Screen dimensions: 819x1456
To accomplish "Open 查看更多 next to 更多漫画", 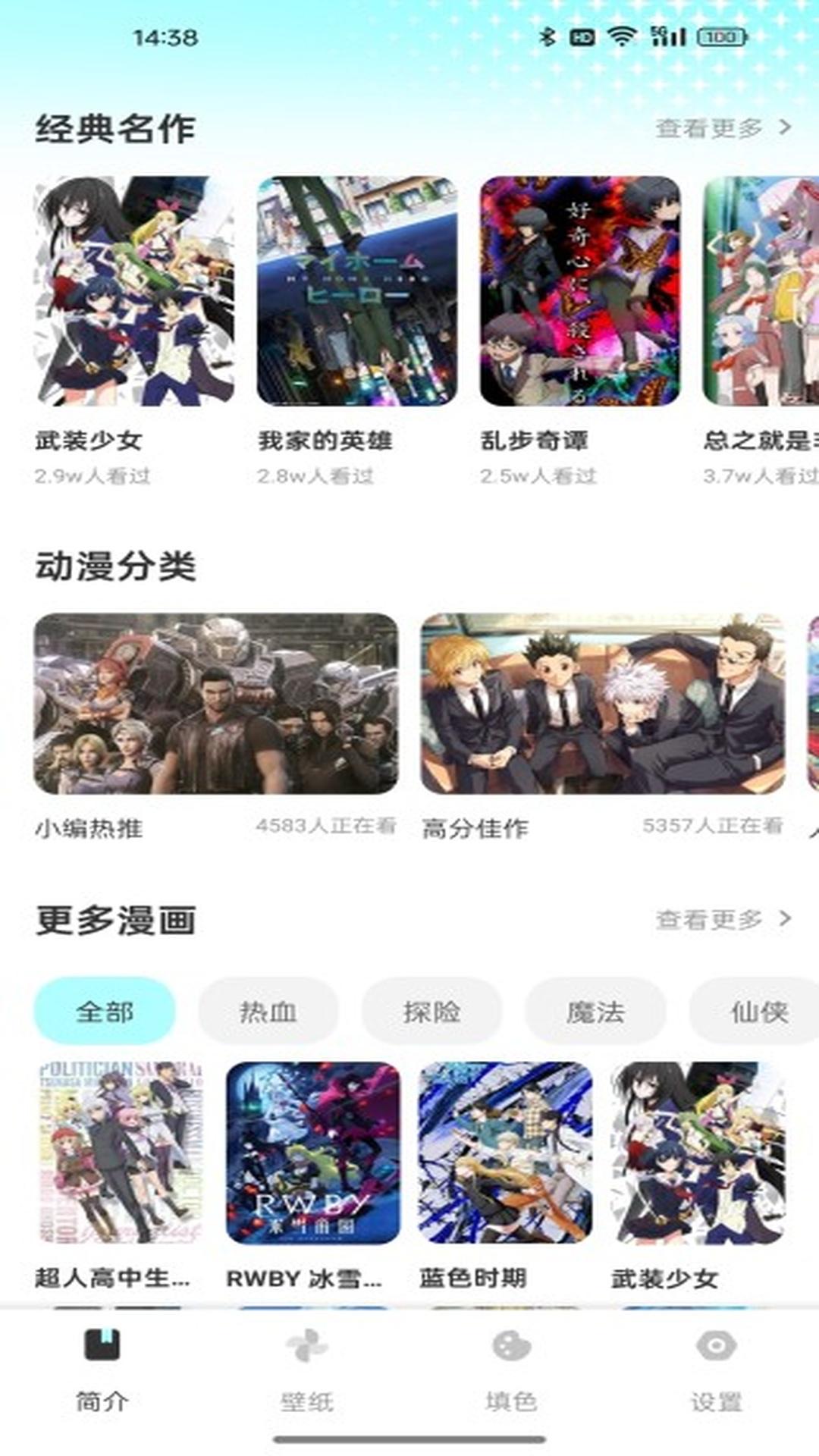I will point(723,920).
